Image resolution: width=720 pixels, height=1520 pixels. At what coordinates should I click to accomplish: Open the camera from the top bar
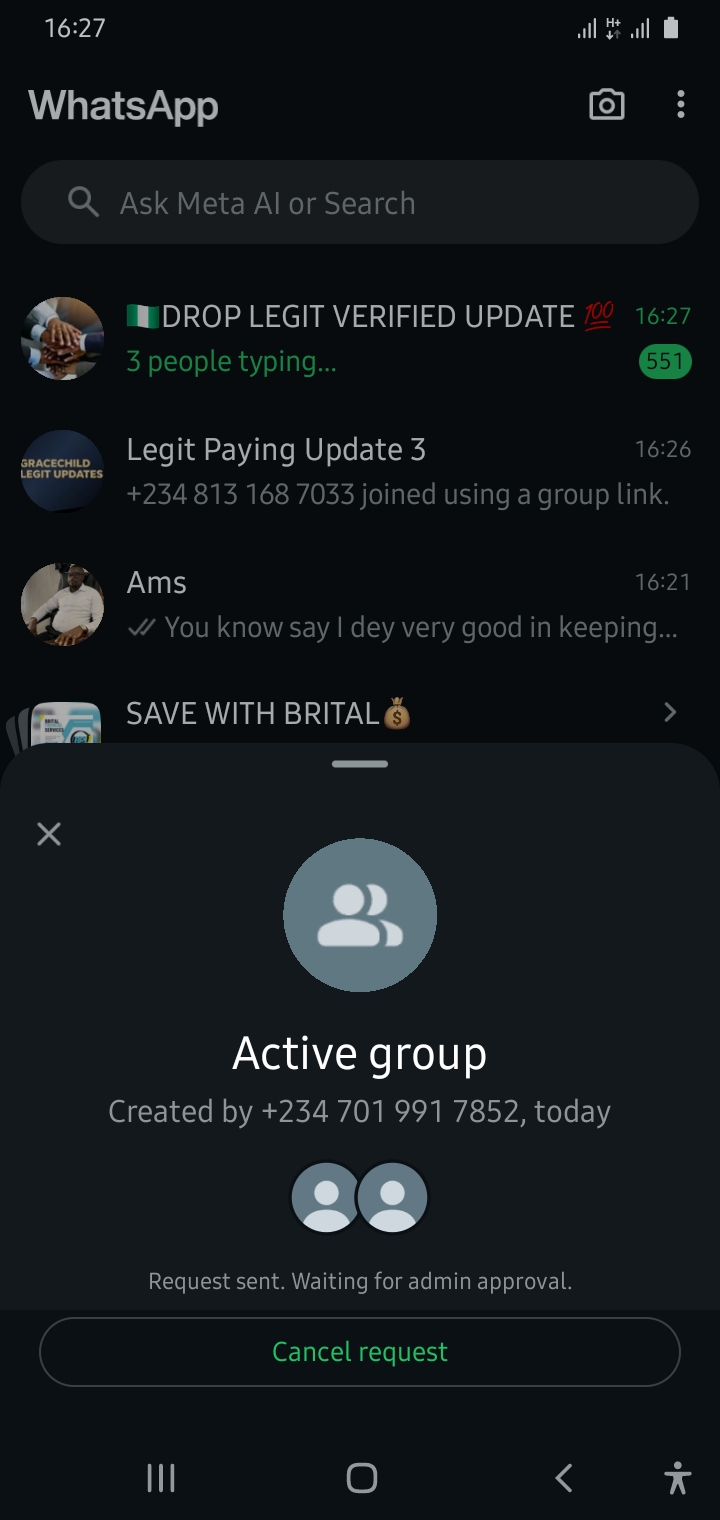607,105
